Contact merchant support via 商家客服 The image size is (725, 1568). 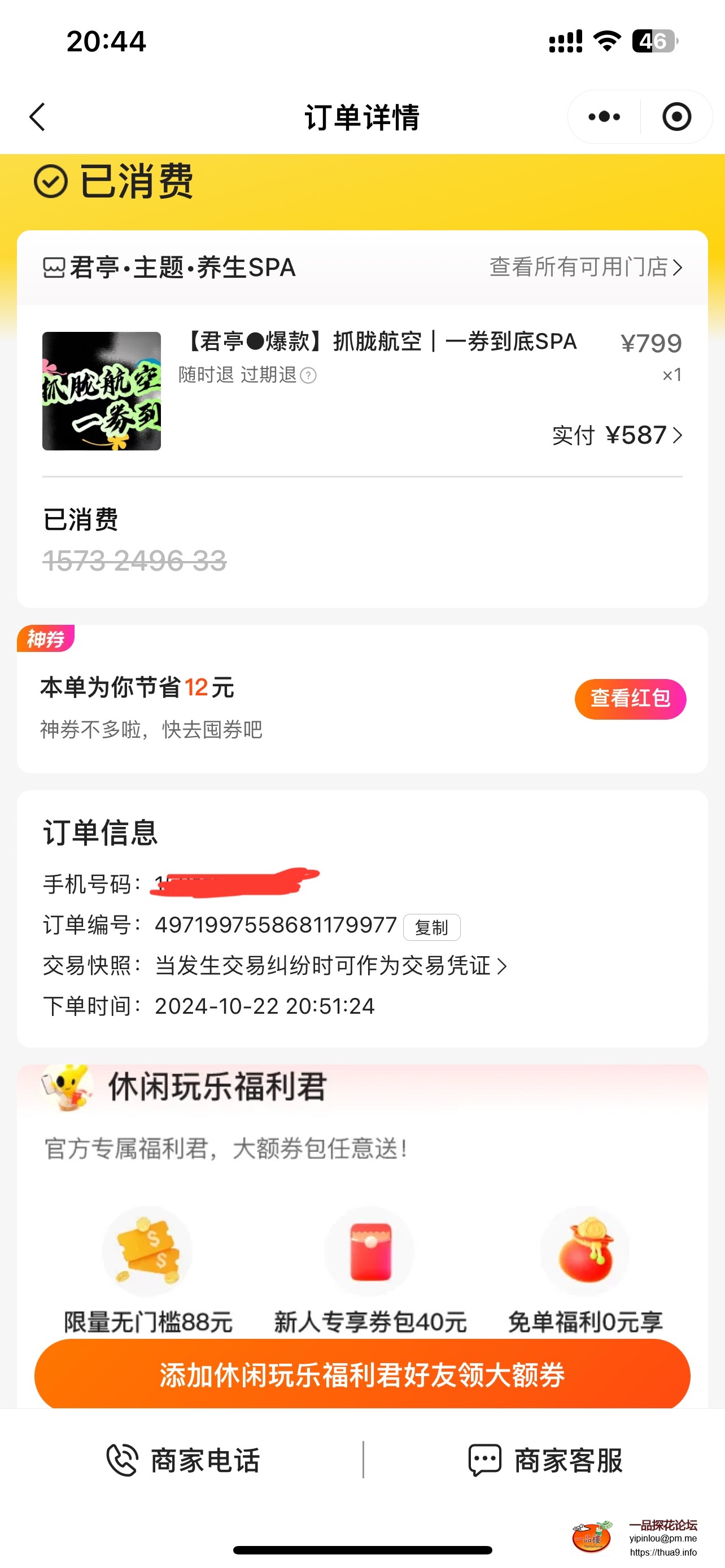[x=545, y=1460]
